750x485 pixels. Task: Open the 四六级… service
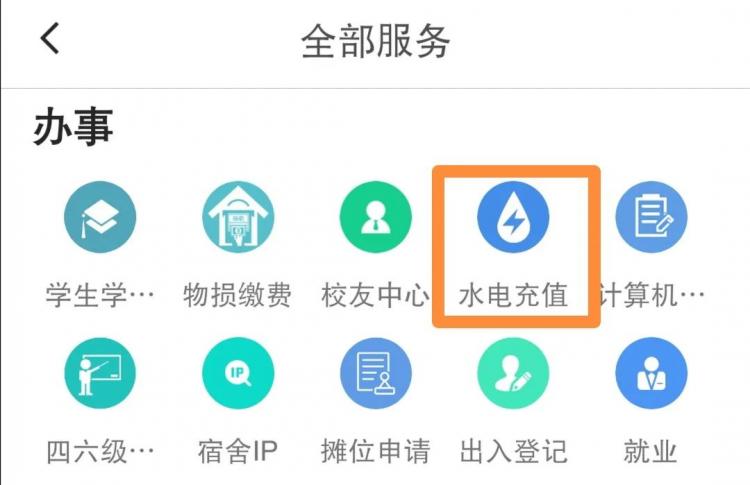point(100,374)
